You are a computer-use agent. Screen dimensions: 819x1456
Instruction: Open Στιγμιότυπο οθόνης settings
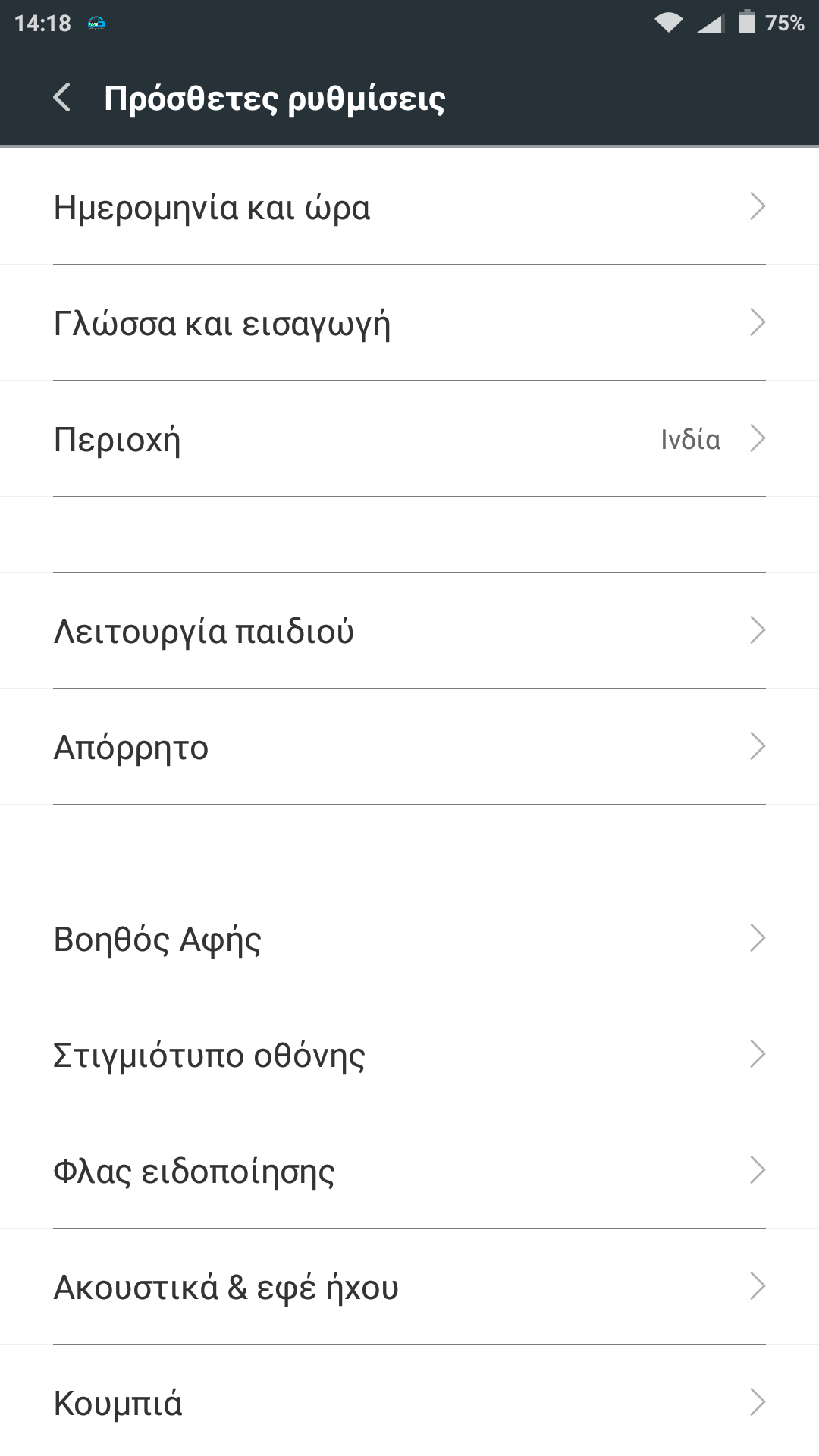(x=409, y=1055)
